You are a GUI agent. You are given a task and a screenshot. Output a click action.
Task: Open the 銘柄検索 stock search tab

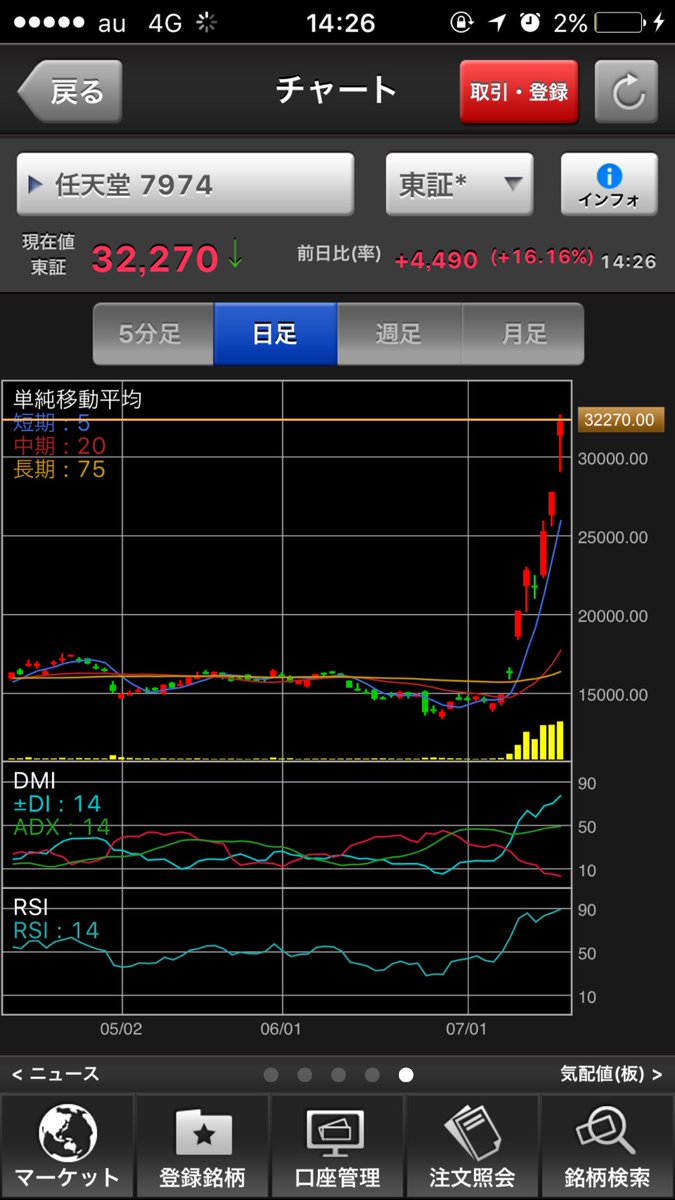tap(607, 1146)
